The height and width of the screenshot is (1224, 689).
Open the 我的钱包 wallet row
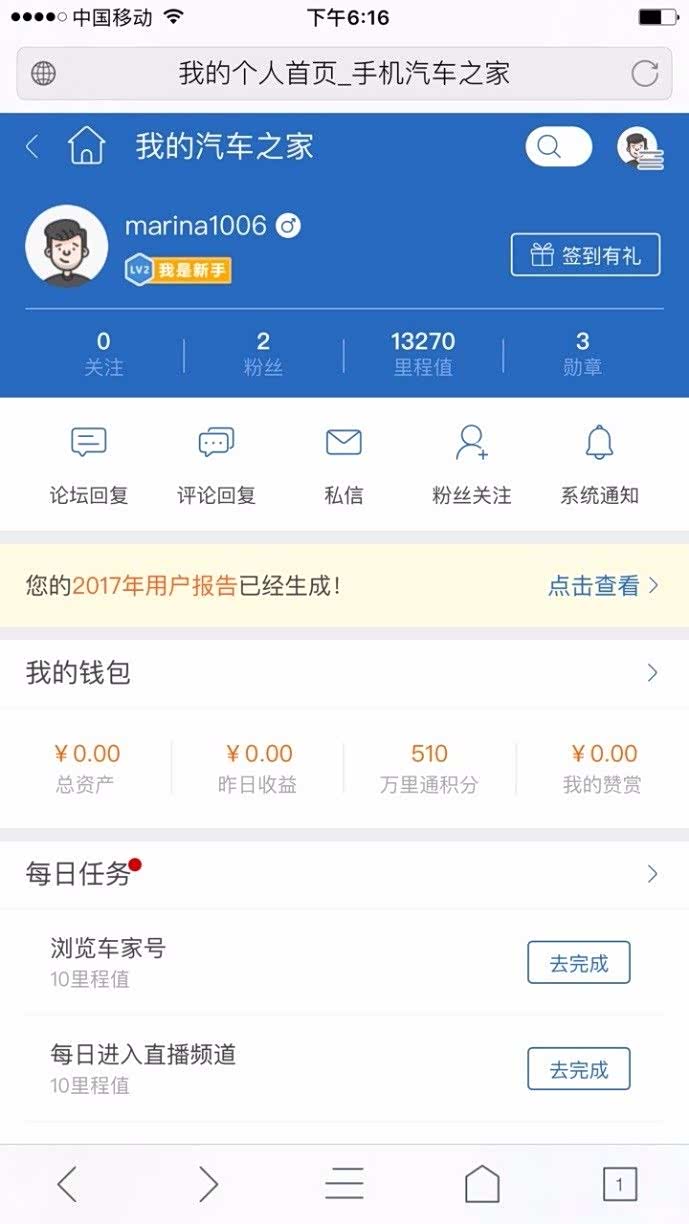point(344,673)
